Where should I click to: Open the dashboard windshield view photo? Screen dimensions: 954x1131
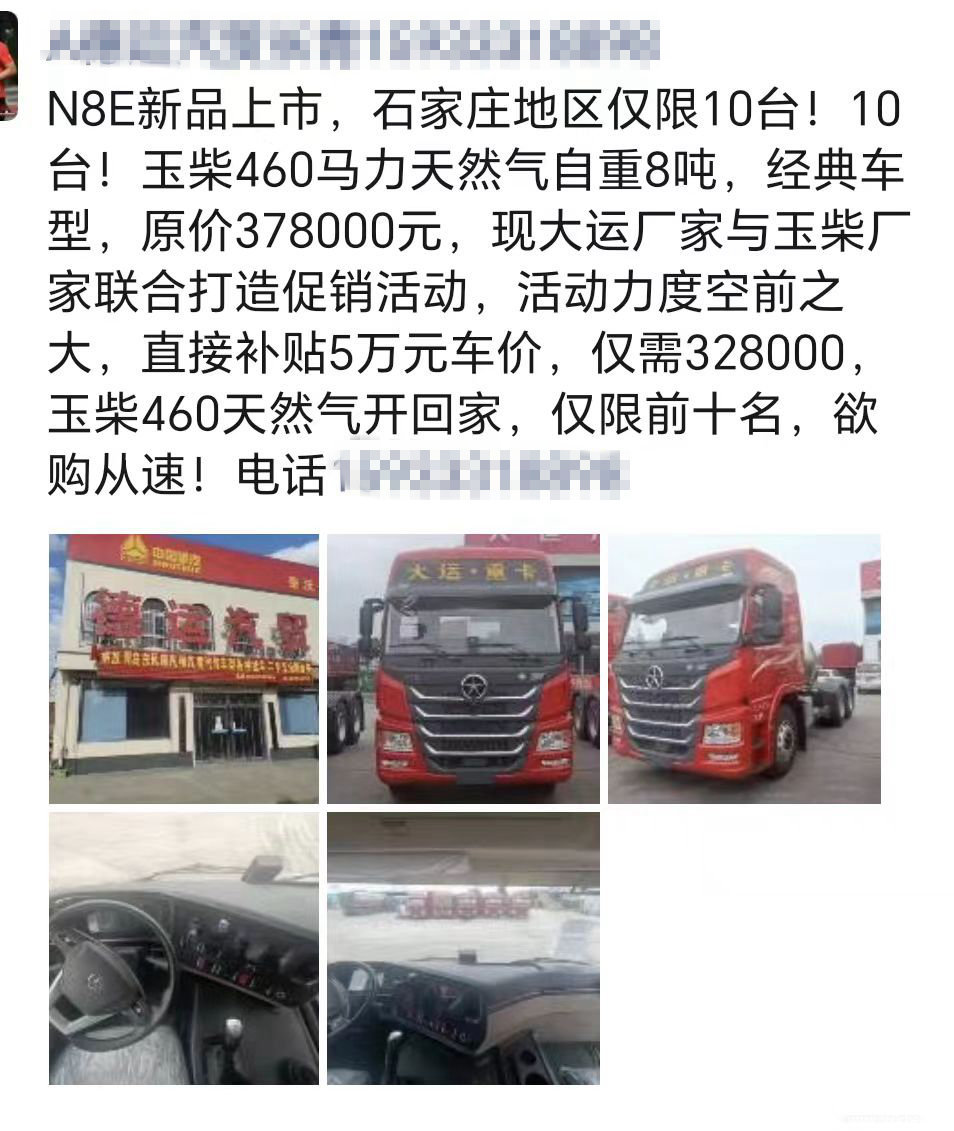tap(463, 948)
